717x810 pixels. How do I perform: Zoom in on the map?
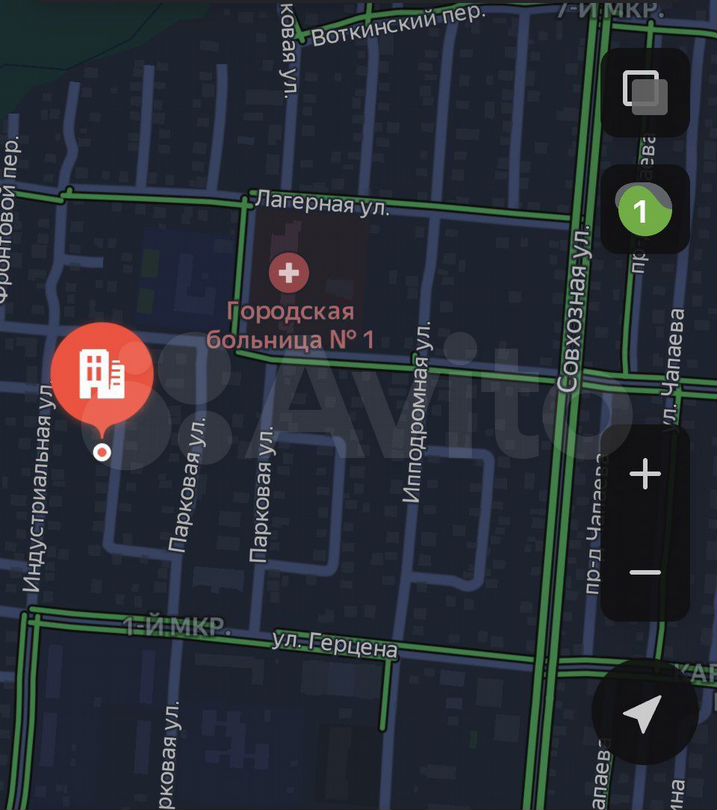pyautogui.click(x=645, y=475)
